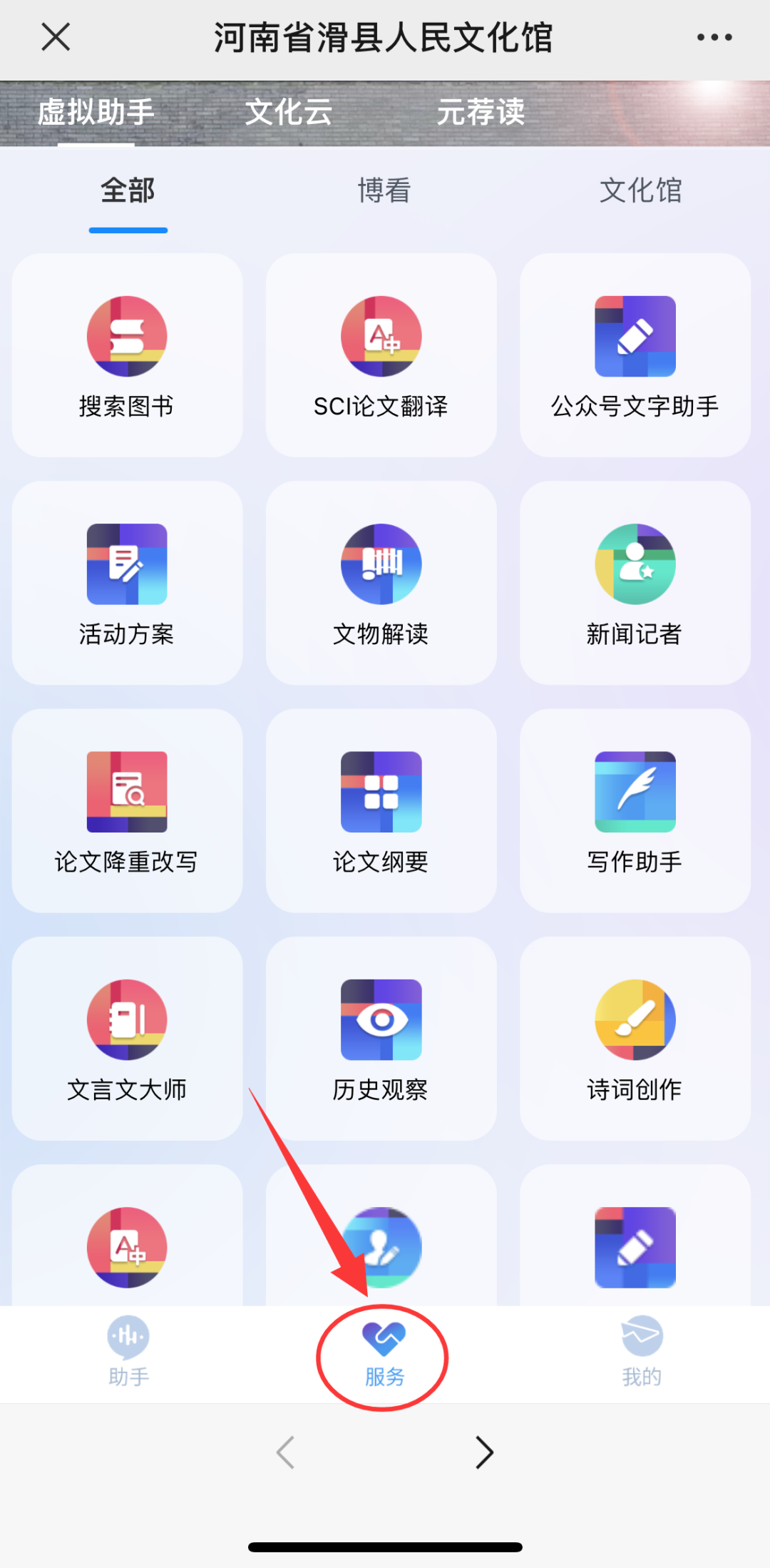Open the 搜索图书 tool
The width and height of the screenshot is (770, 1568).
click(x=127, y=357)
